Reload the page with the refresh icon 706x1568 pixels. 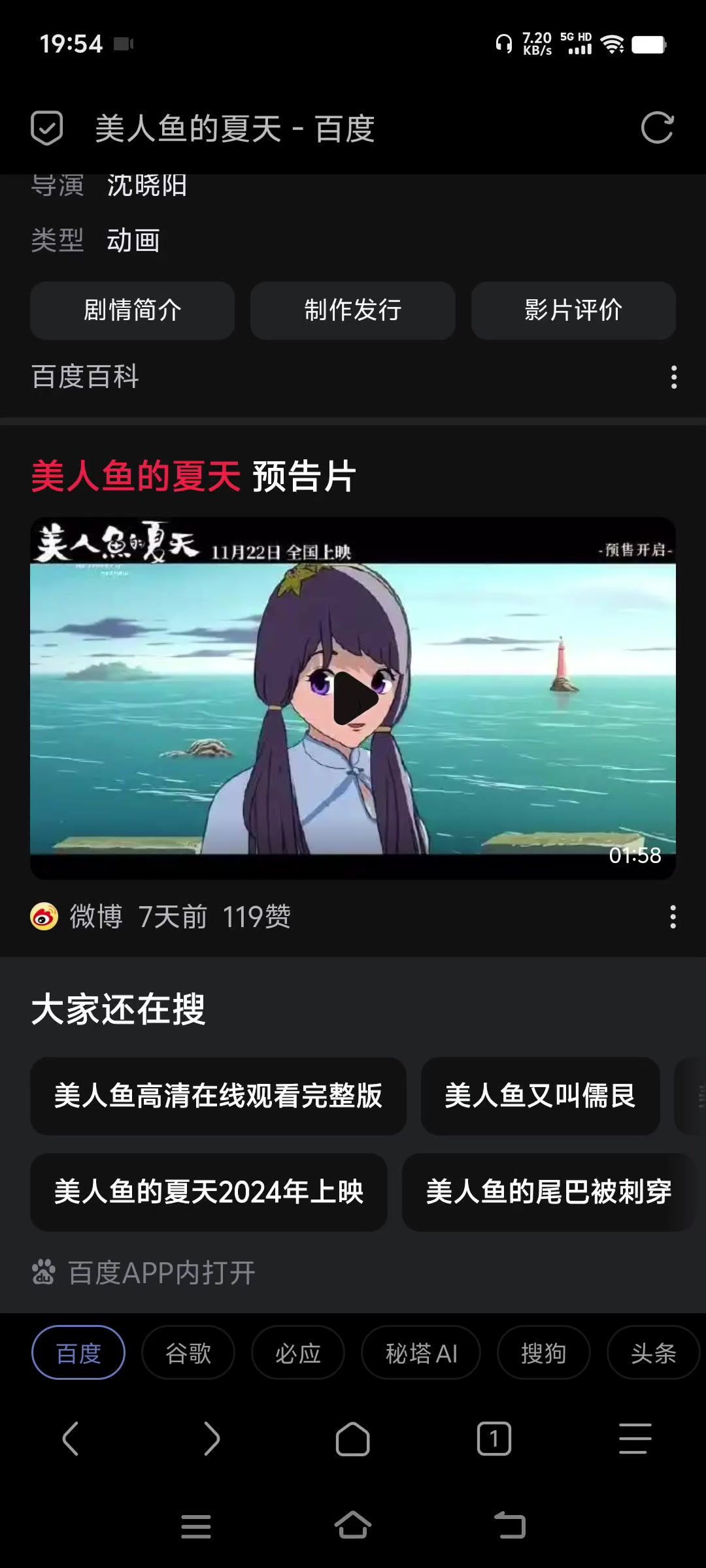657,127
